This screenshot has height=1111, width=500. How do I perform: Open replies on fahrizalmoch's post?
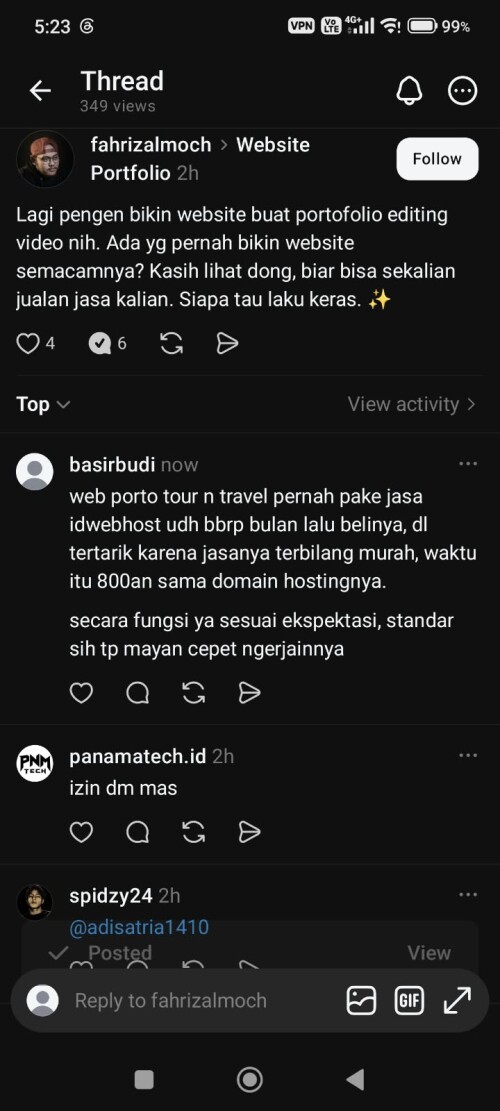(x=99, y=344)
